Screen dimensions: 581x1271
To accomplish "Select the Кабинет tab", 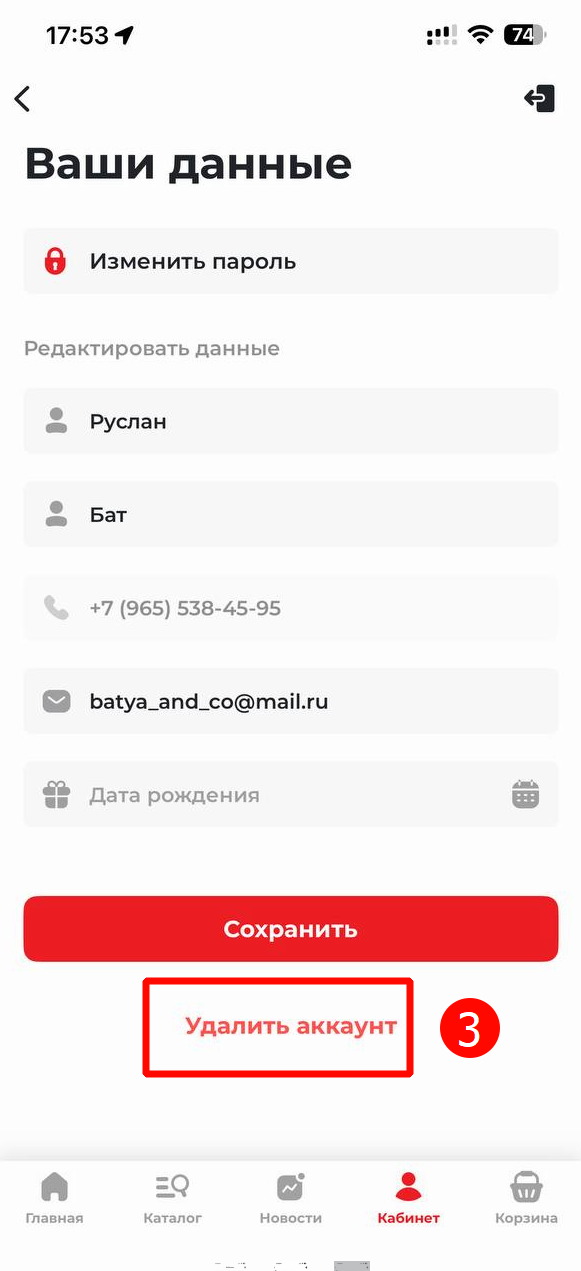I will click(408, 1199).
